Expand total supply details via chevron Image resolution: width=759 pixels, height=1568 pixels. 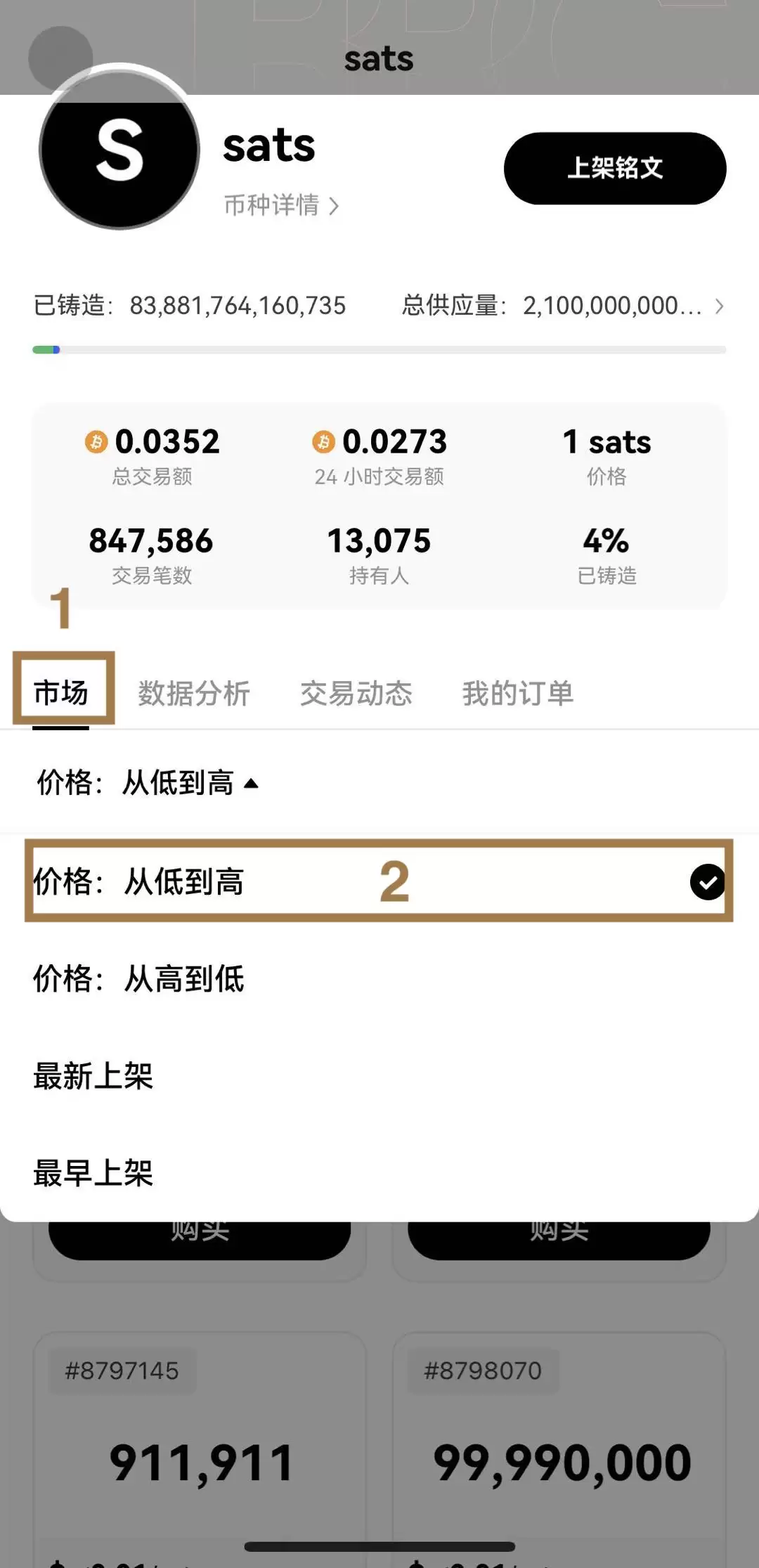[x=719, y=306]
